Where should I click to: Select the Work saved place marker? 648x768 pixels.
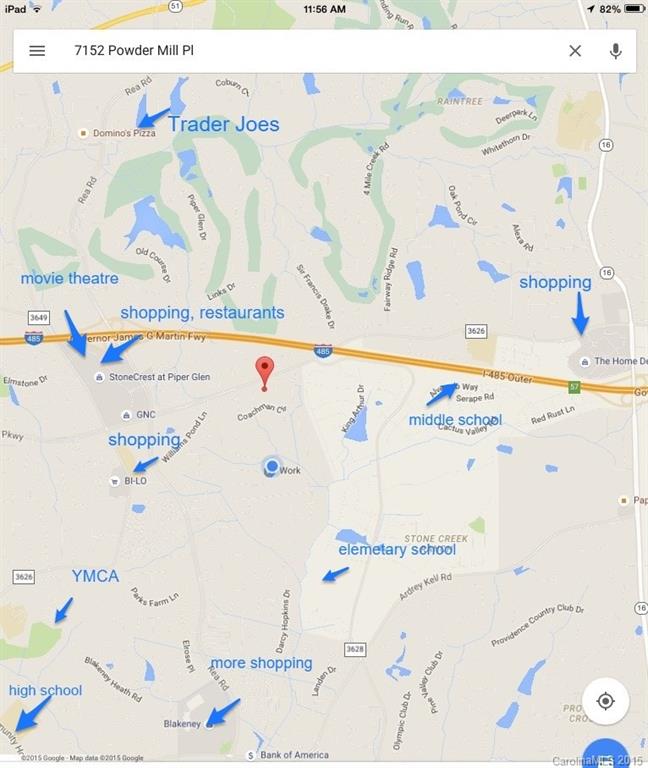[271, 467]
